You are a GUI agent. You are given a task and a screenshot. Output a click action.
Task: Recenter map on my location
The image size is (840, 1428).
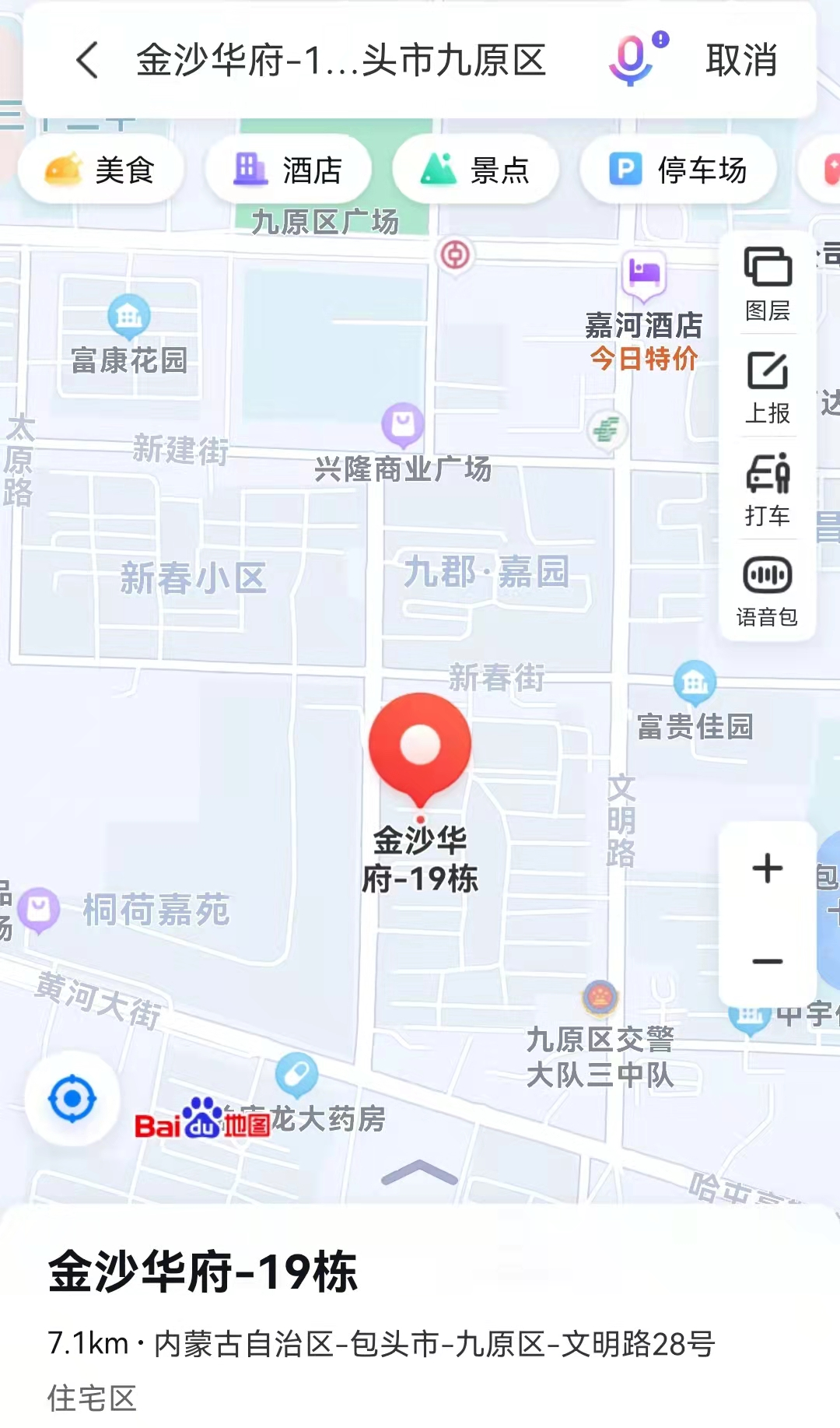coord(72,1099)
